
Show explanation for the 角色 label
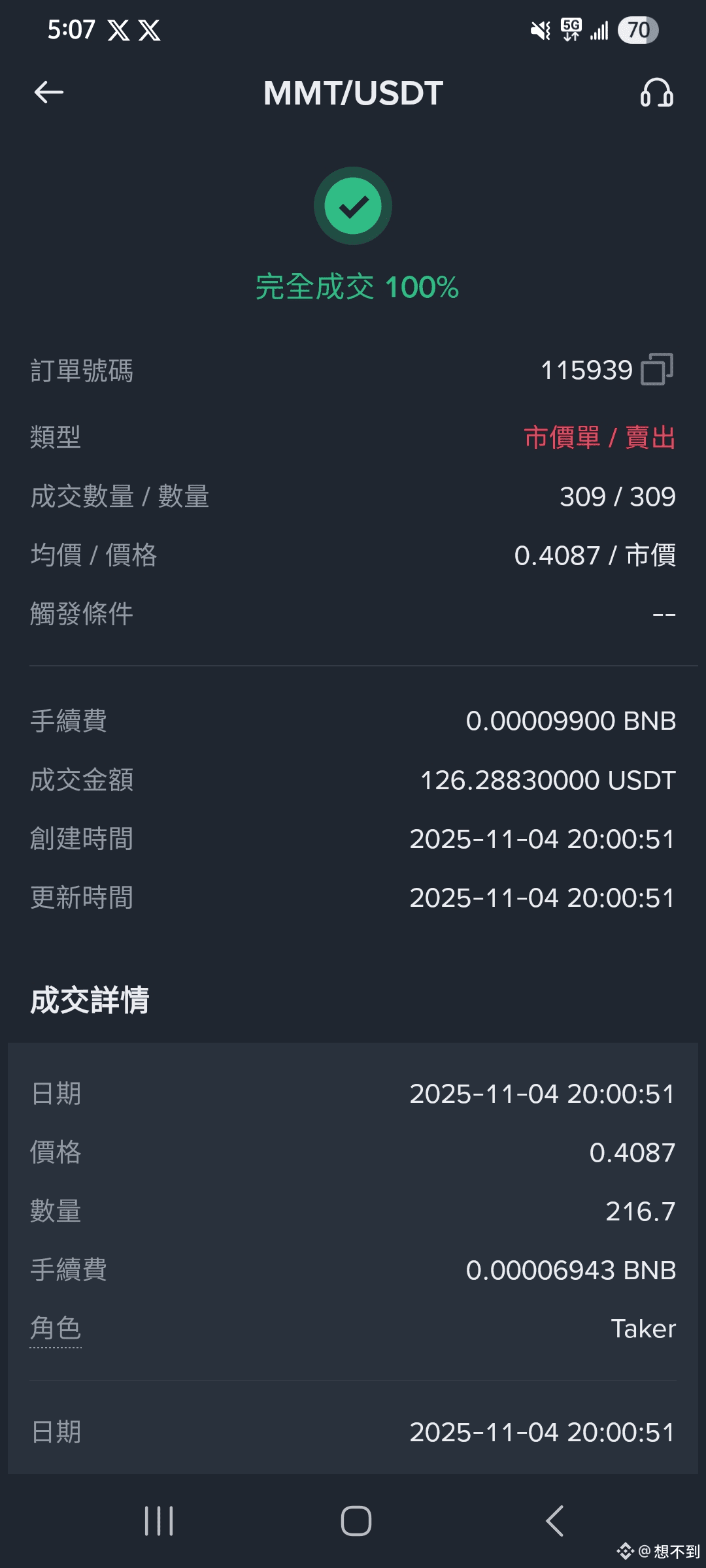coord(56,1328)
